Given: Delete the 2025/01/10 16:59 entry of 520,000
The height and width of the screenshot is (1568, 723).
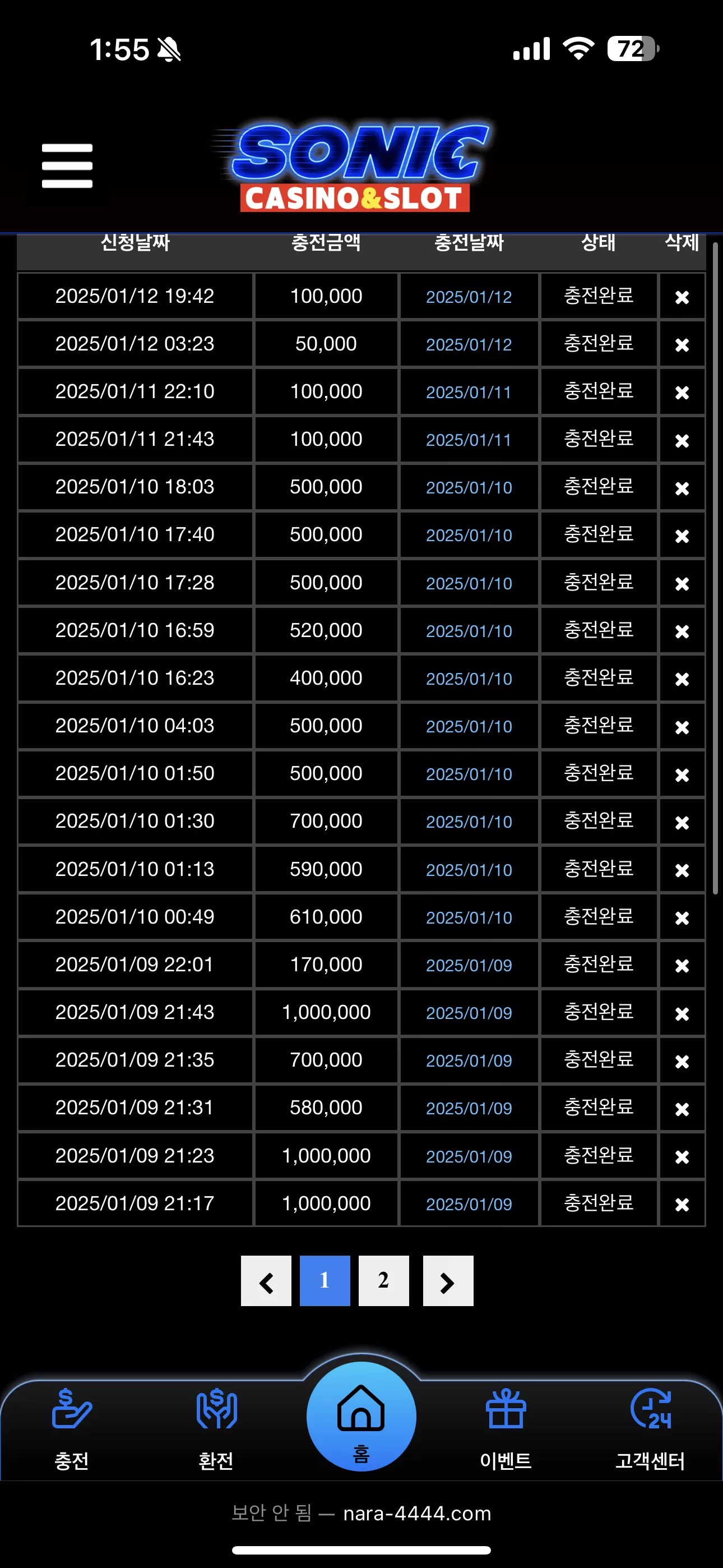Looking at the screenshot, I should [x=682, y=631].
